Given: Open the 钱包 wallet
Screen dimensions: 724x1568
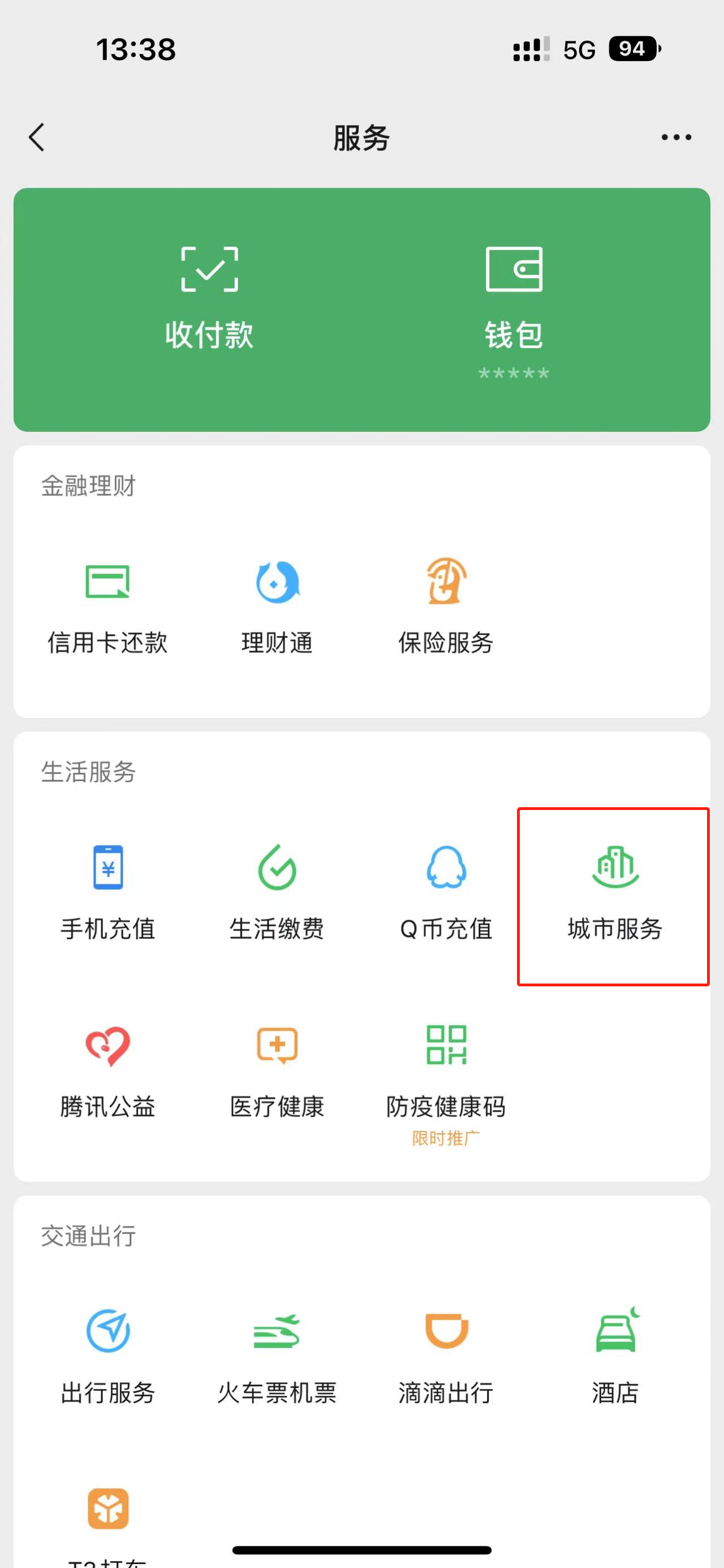Looking at the screenshot, I should coord(514,298).
